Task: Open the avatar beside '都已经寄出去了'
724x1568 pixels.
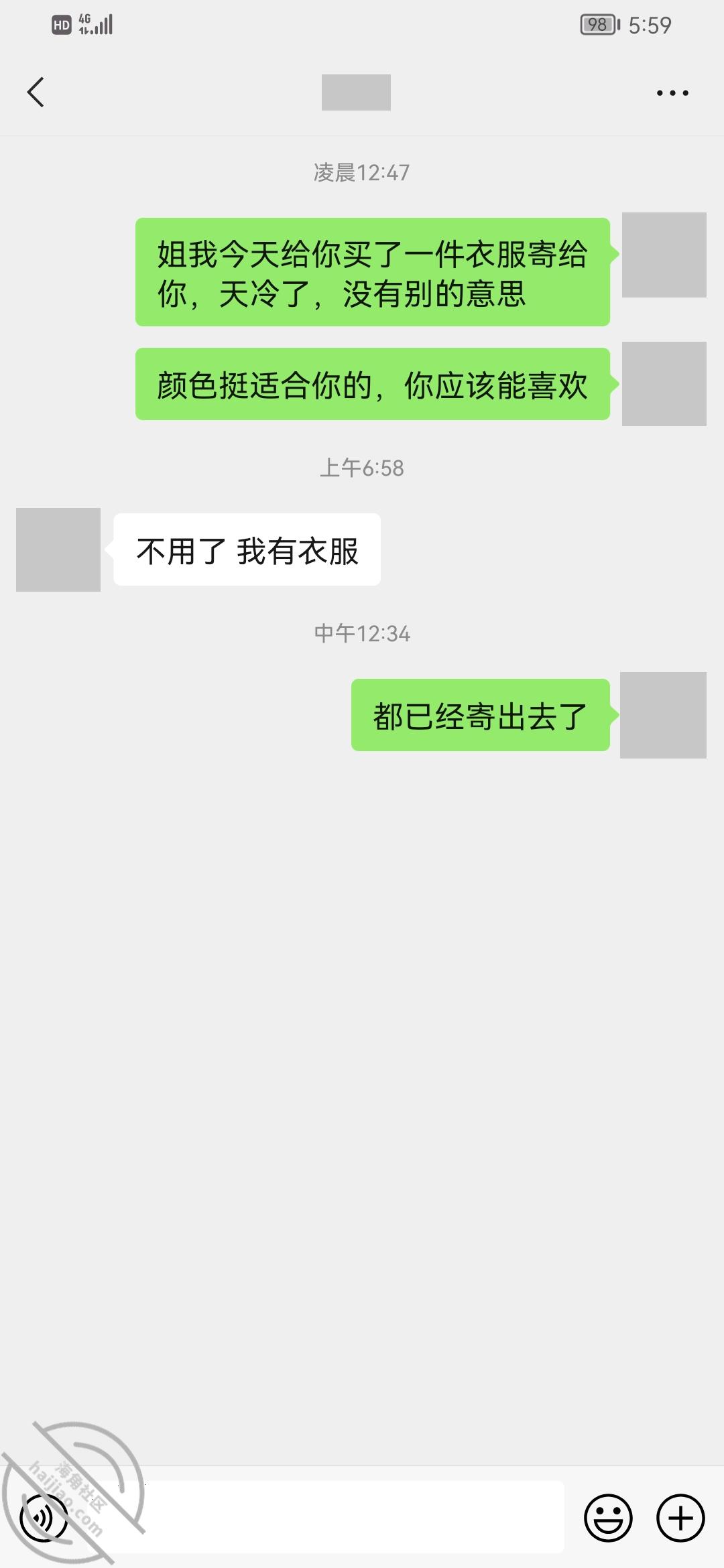Action: click(663, 715)
